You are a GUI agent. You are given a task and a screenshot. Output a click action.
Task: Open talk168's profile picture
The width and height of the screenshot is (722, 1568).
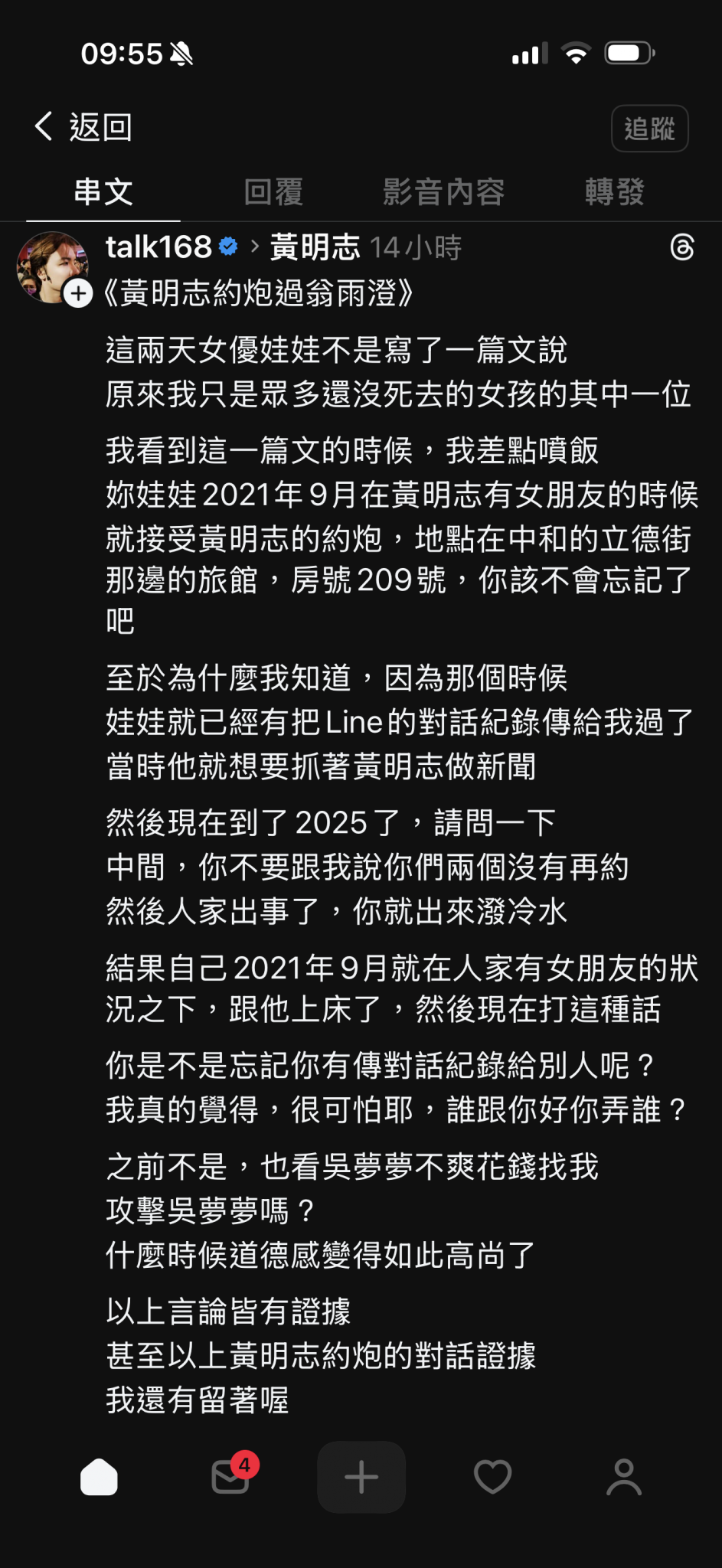(x=52, y=267)
